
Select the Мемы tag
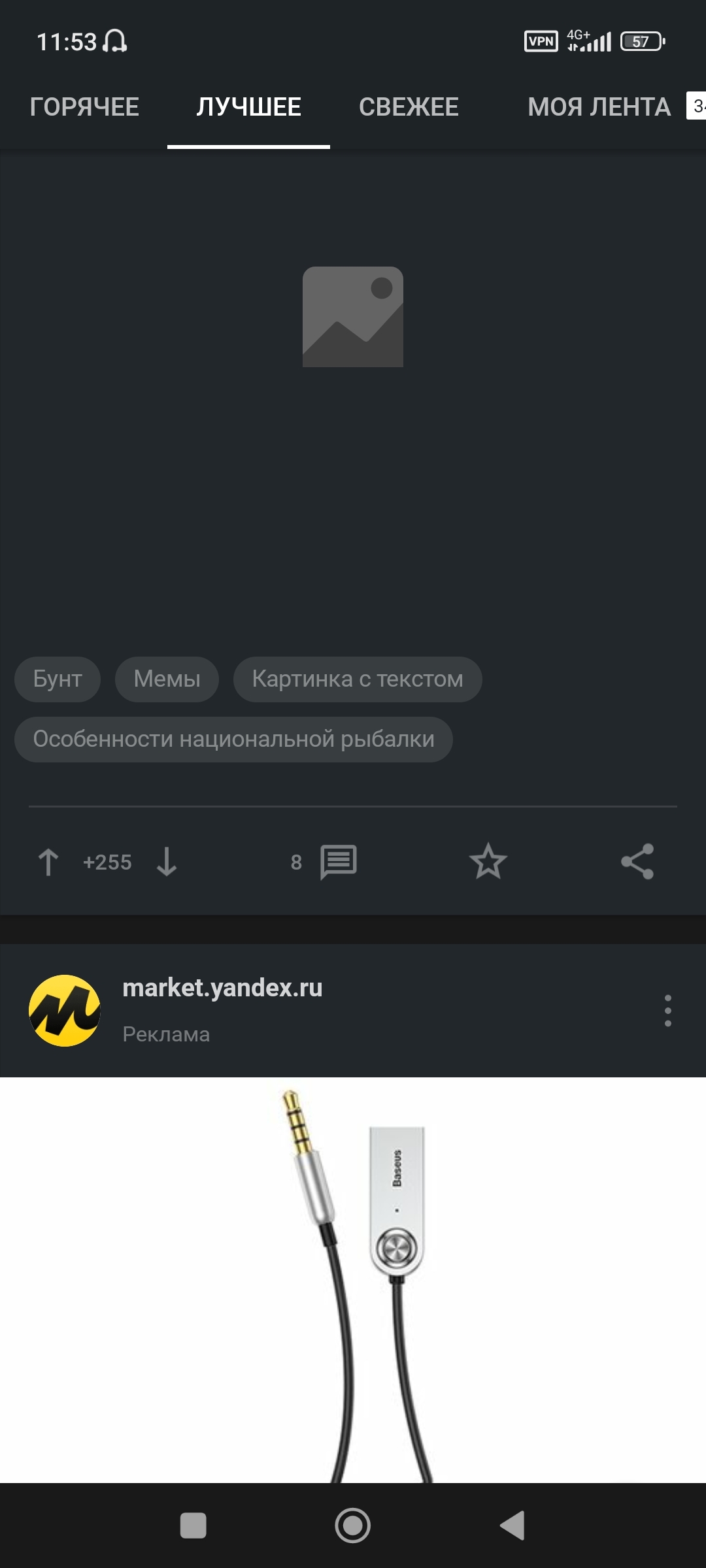167,679
